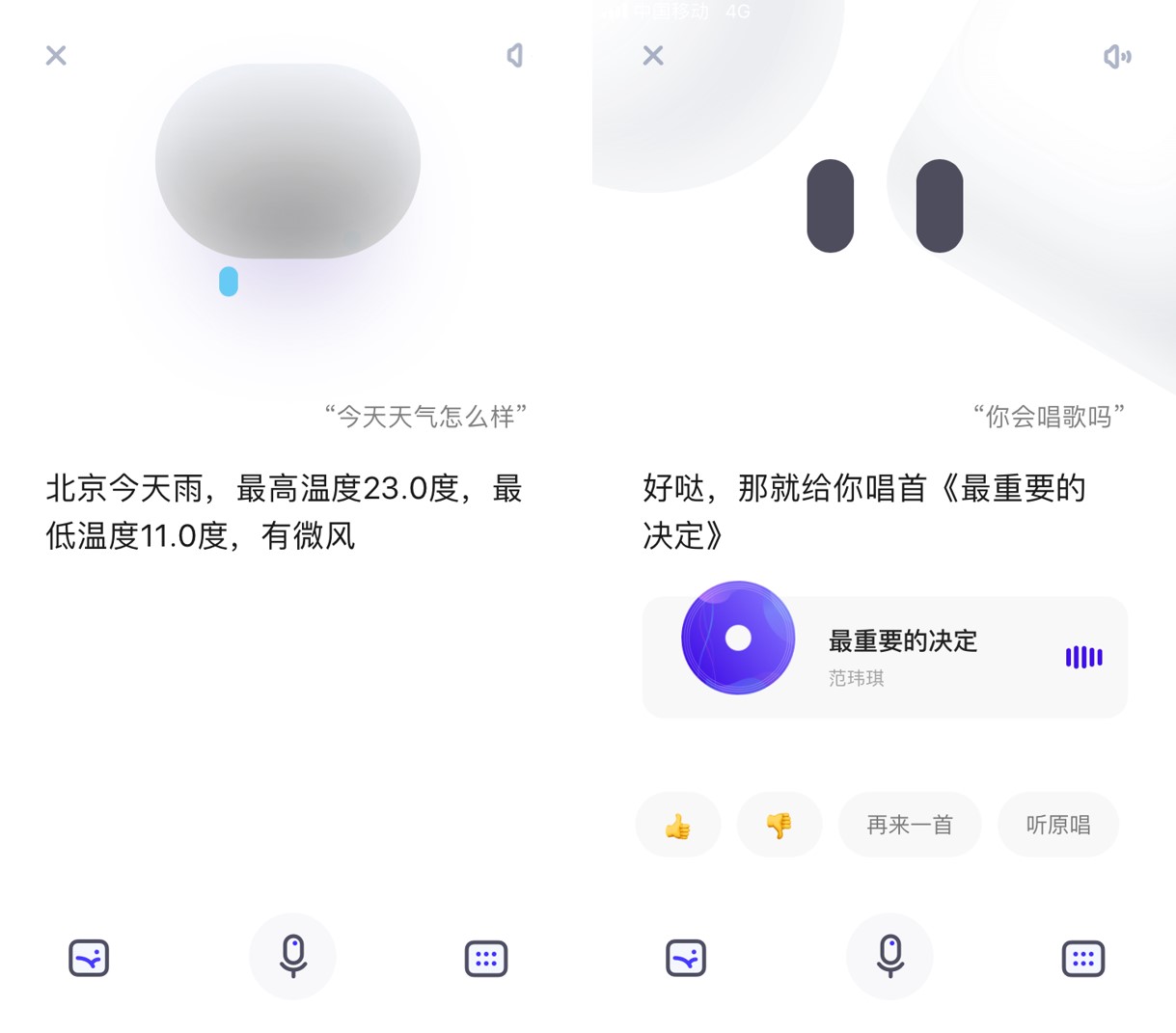Image resolution: width=1176 pixels, height=1033 pixels.
Task: Open the skills panel icon under the song result
Action: (x=686, y=959)
